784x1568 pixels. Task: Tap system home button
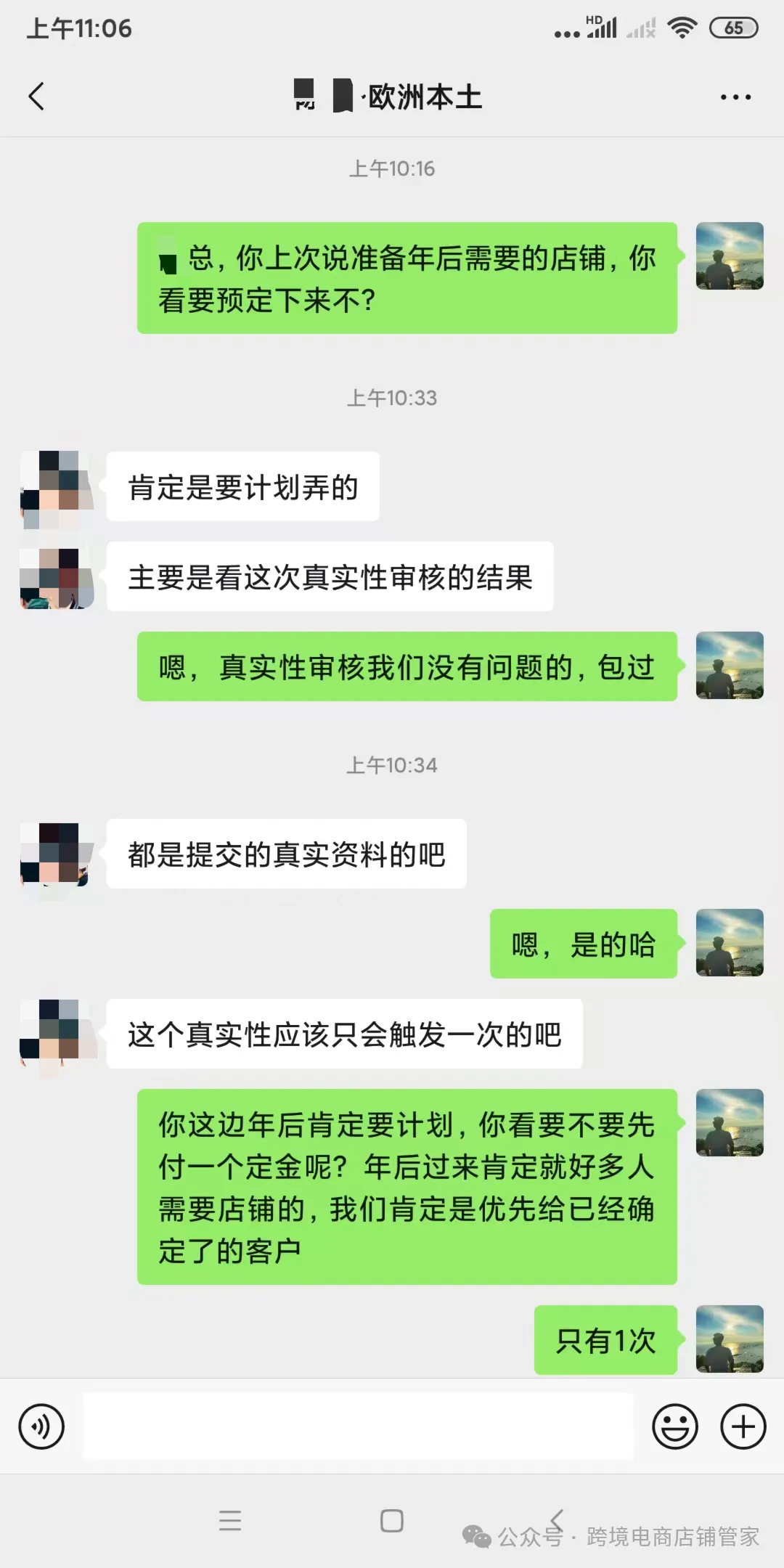[392, 1520]
